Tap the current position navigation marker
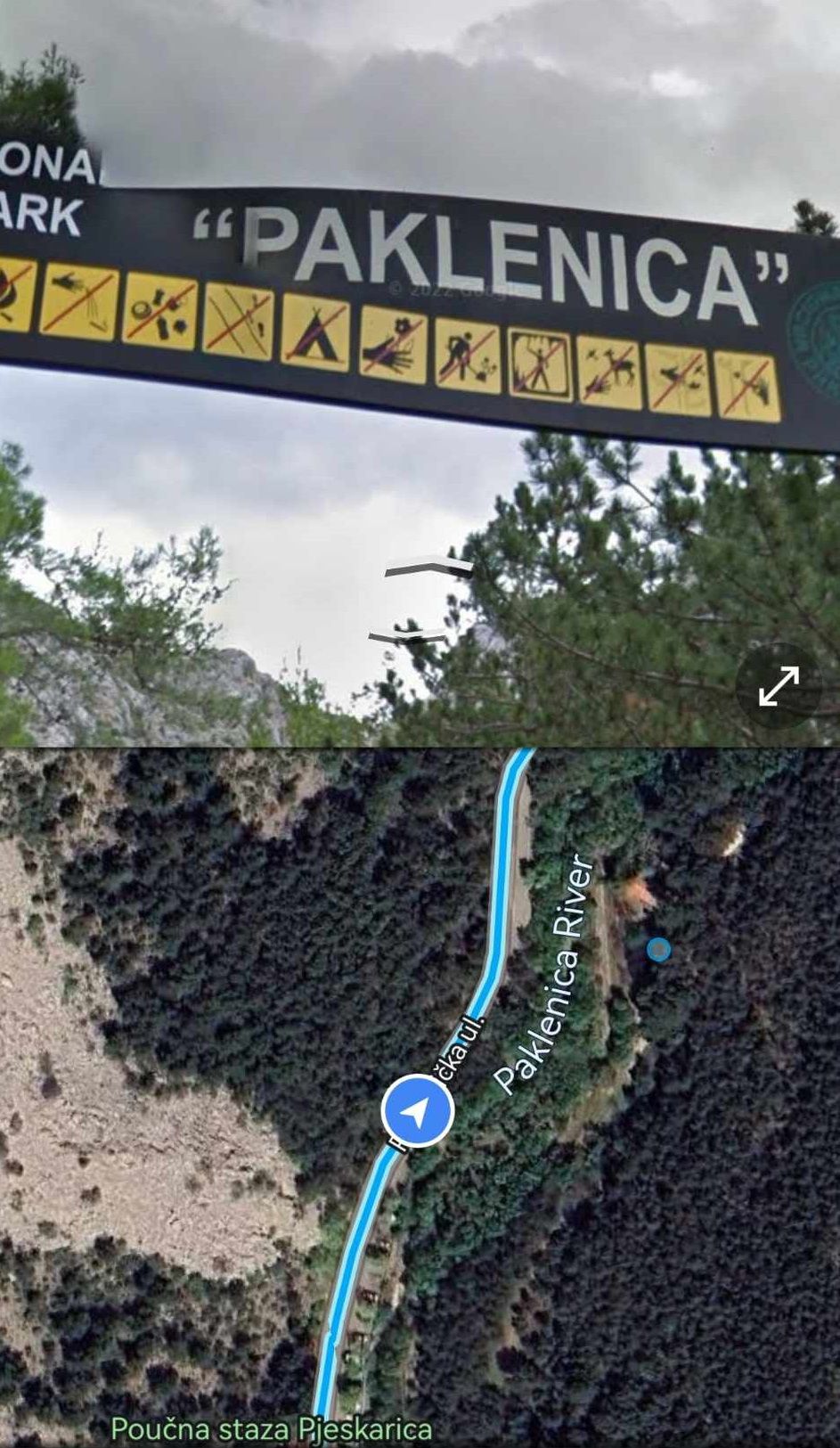 [418, 1111]
